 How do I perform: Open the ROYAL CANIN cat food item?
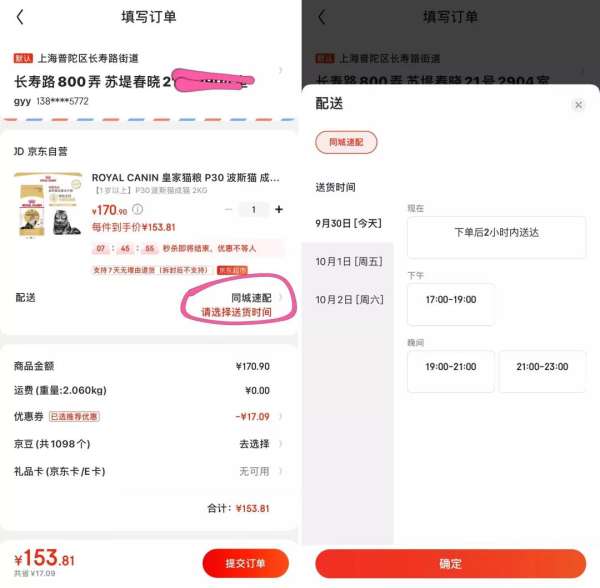point(185,178)
